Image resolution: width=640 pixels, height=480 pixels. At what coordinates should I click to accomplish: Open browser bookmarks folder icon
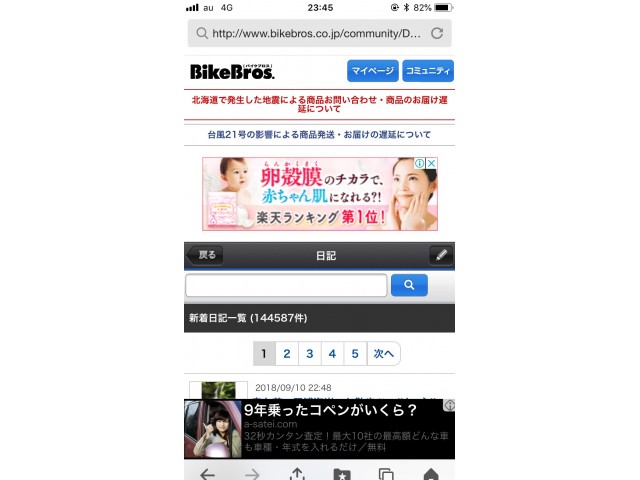(x=341, y=473)
